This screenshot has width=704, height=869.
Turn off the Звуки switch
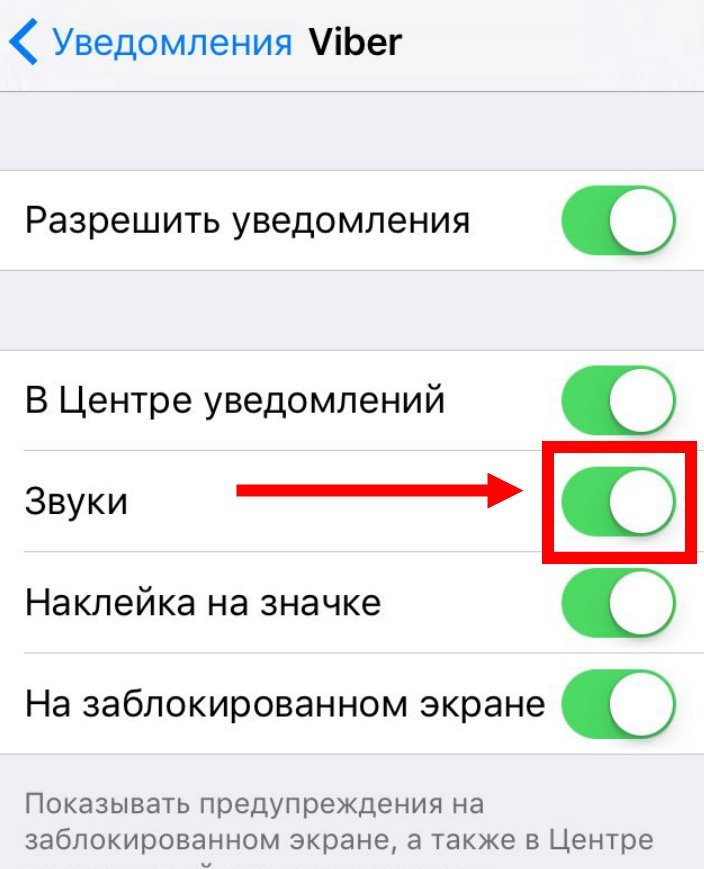point(618,502)
